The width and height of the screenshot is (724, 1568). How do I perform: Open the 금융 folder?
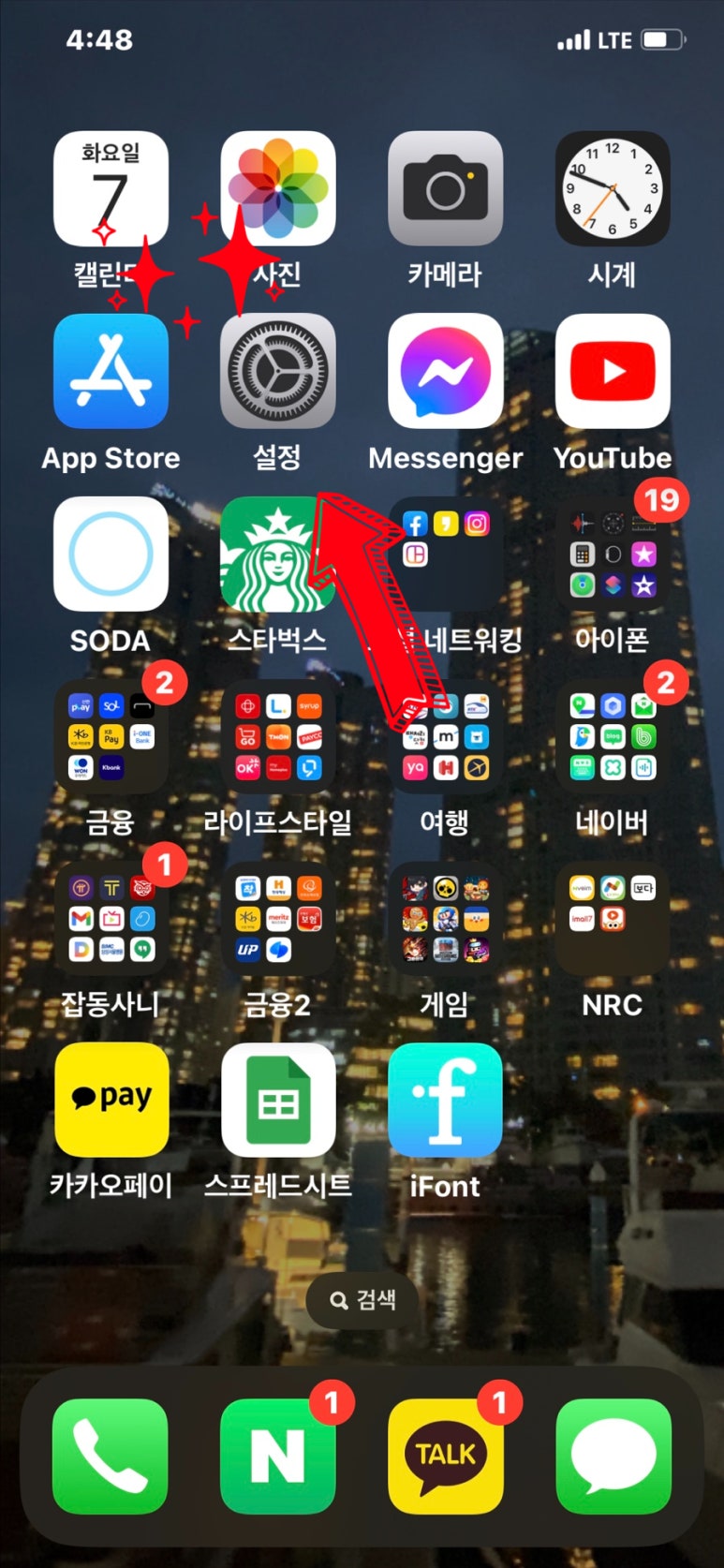pyautogui.click(x=111, y=736)
